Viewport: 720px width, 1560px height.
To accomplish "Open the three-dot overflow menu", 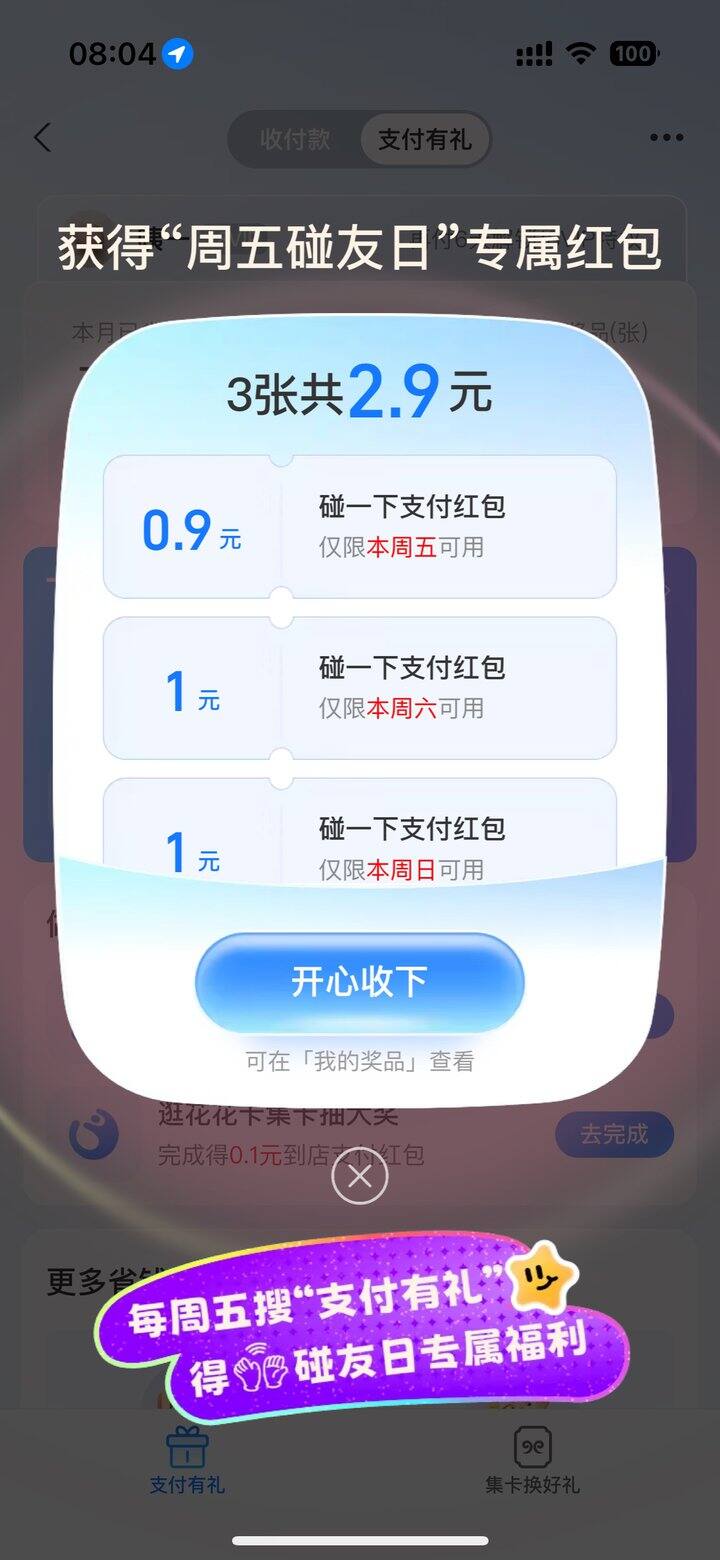I will tap(666, 138).
